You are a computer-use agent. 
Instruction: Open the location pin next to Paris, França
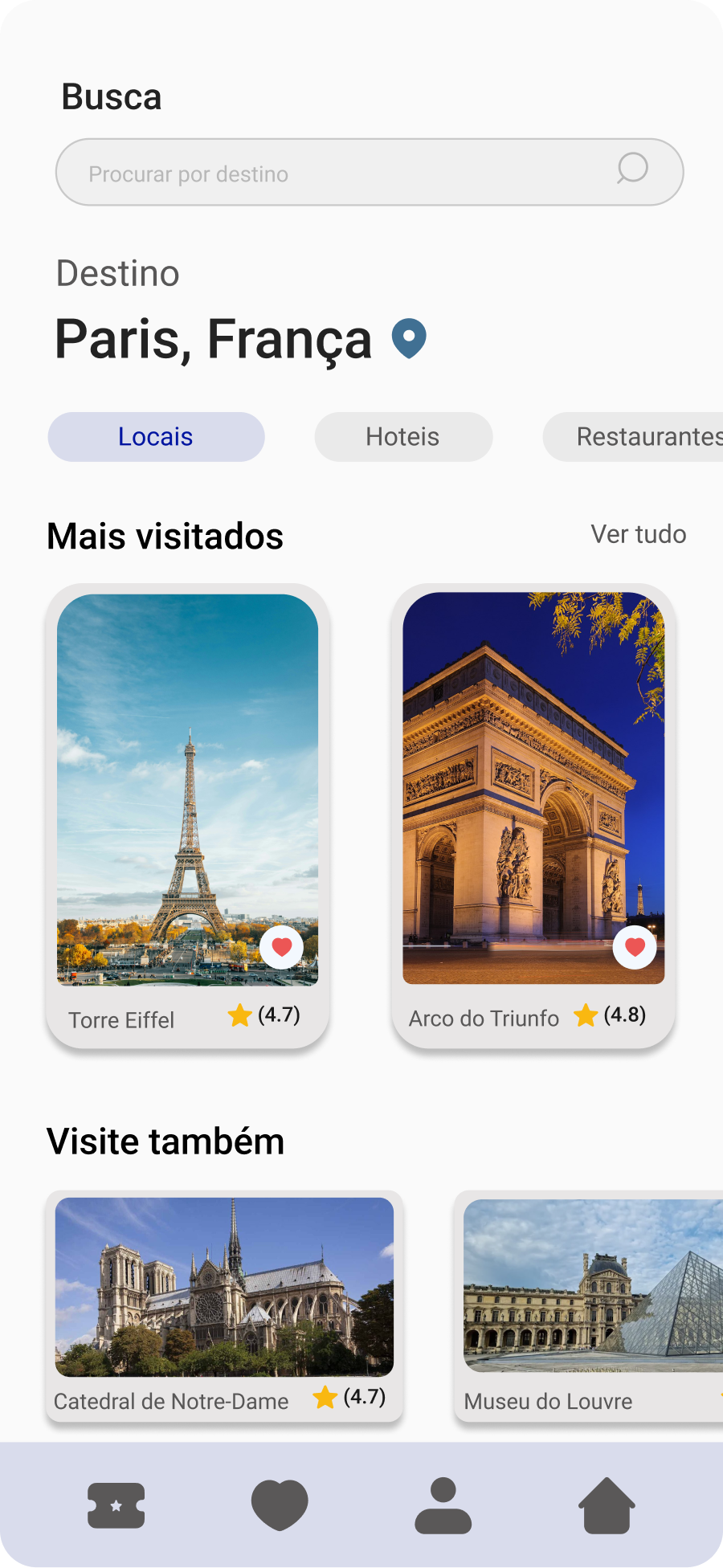point(409,339)
